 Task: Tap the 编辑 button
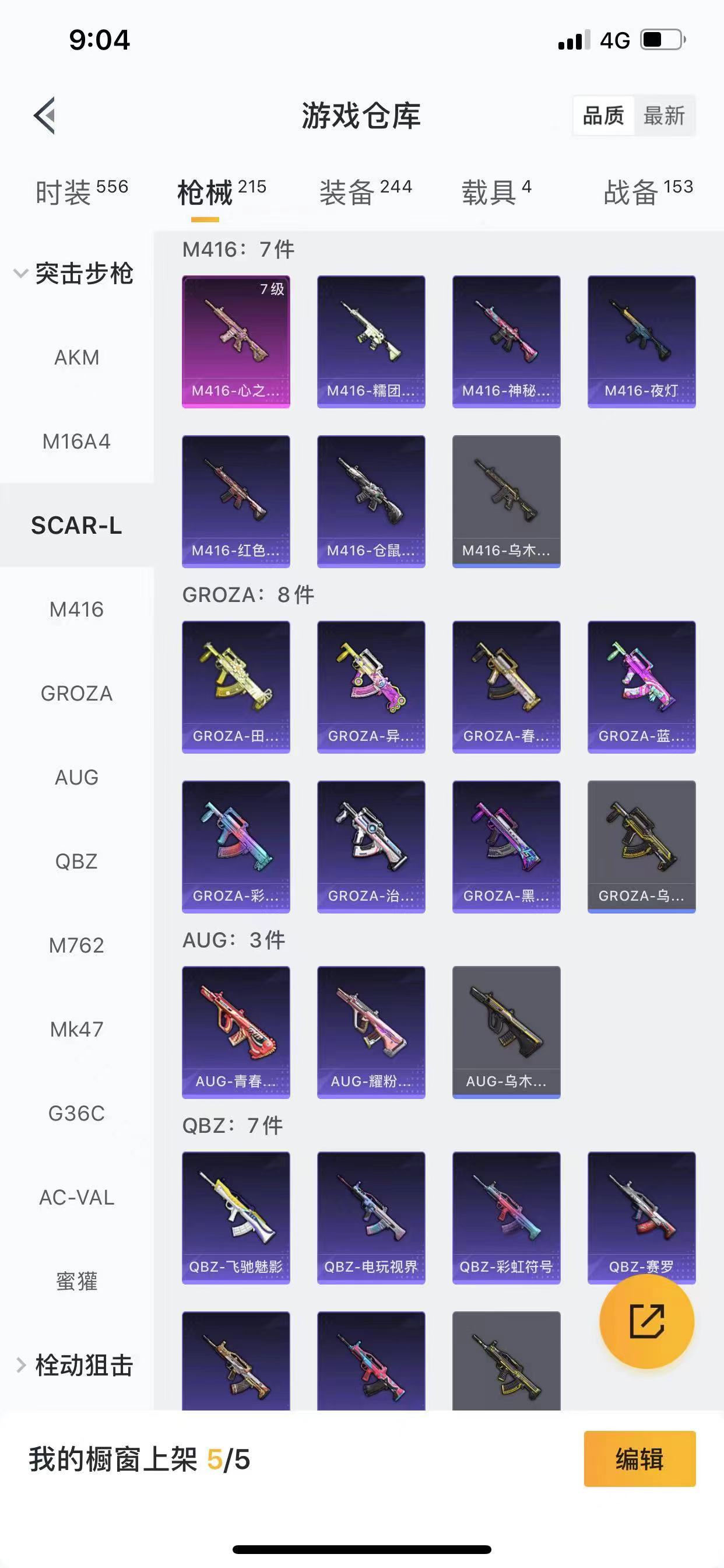[639, 1459]
